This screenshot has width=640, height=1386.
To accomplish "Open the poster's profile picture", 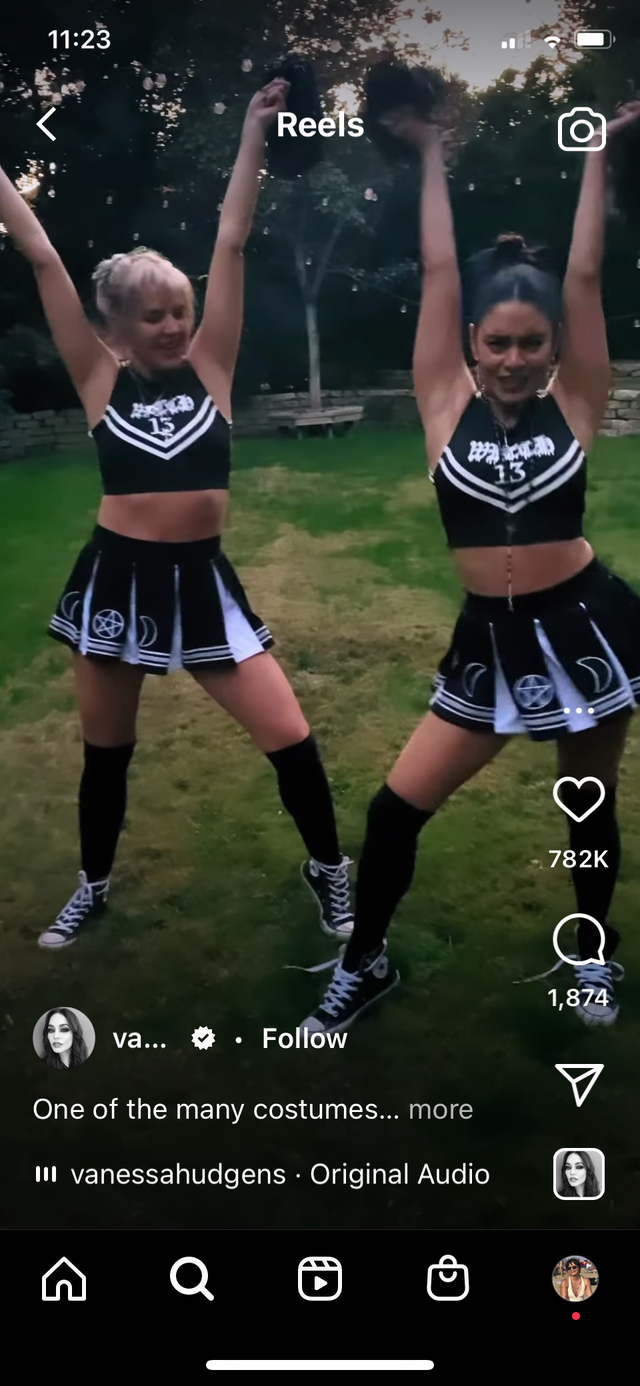I will [x=64, y=1038].
